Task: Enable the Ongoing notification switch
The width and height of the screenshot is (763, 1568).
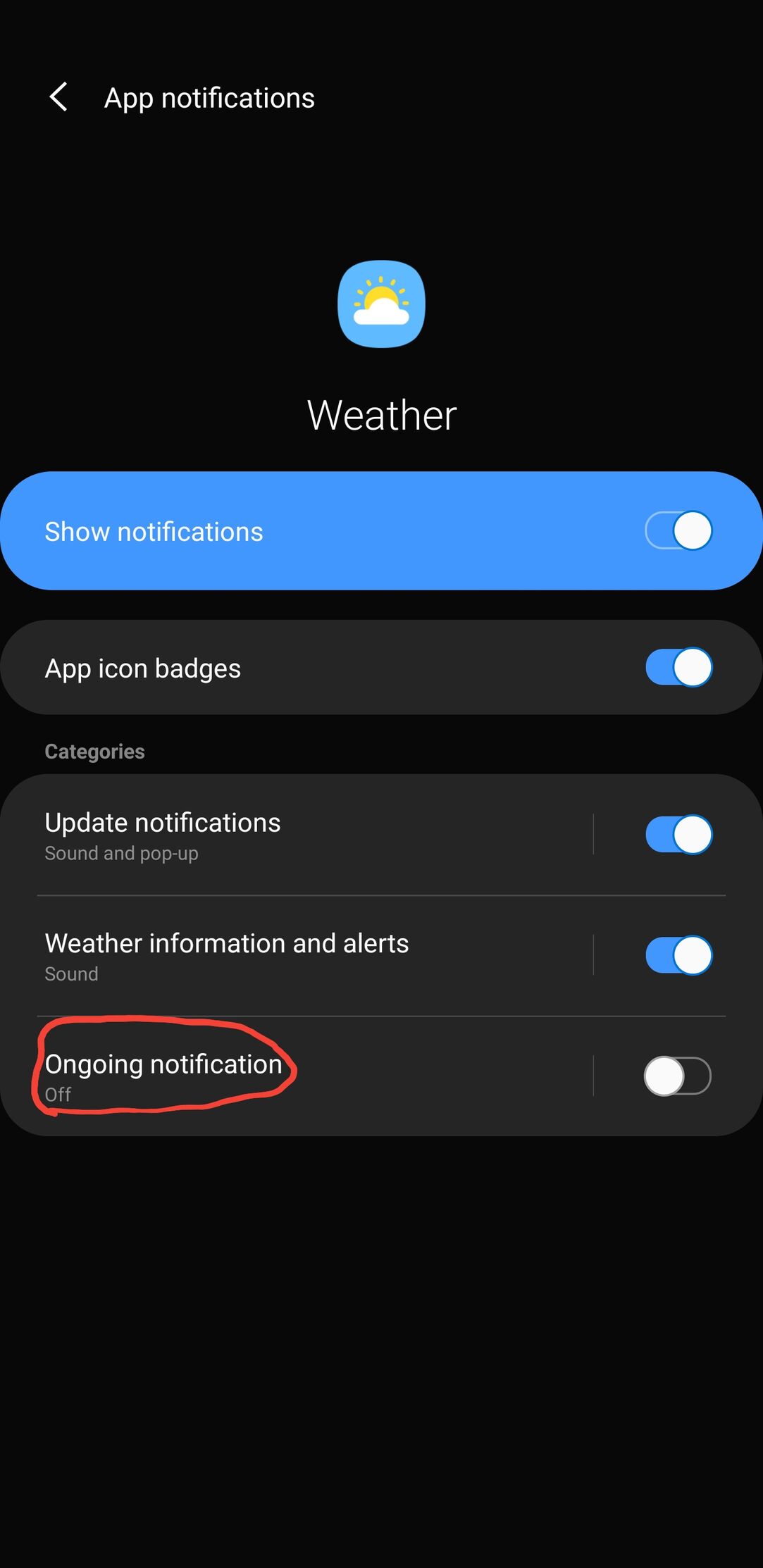Action: point(678,1076)
